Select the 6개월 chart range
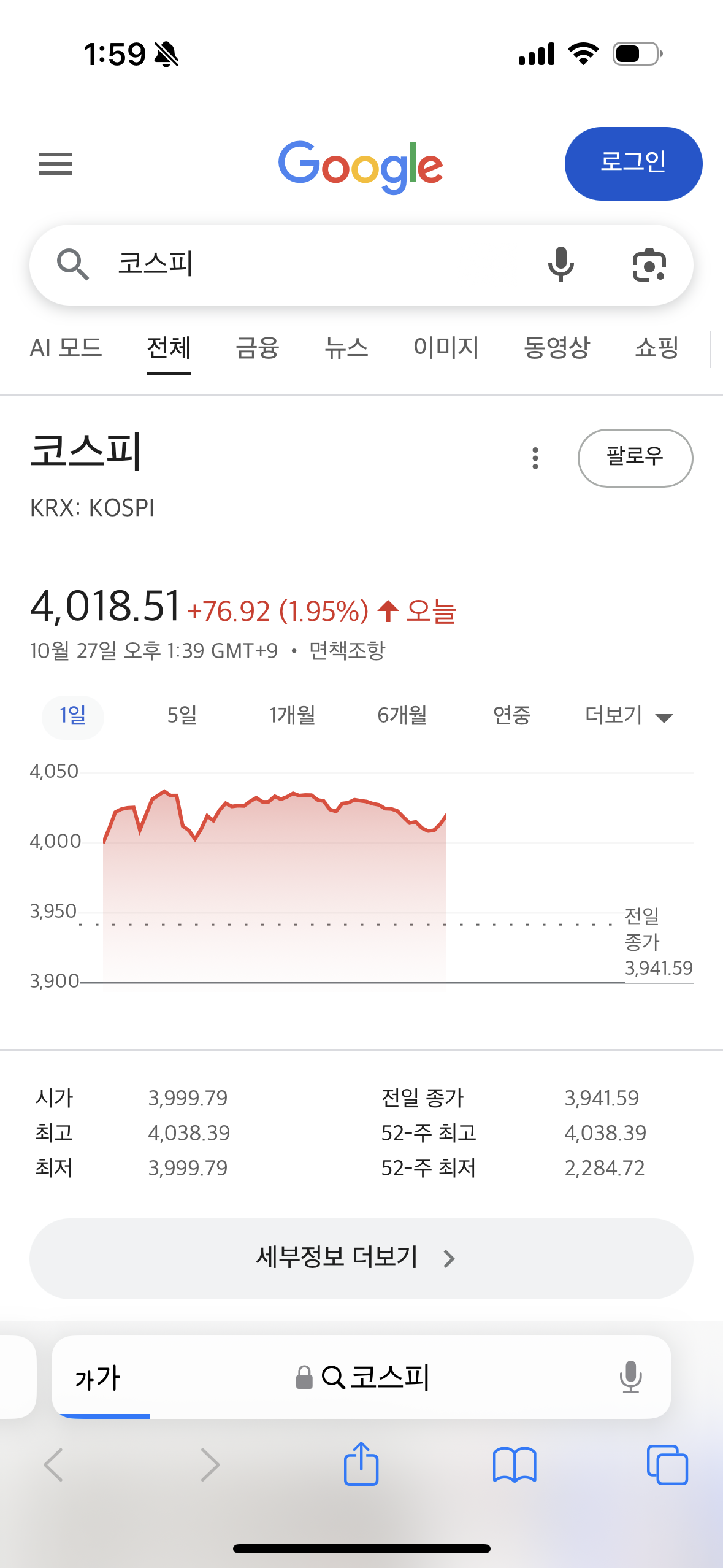Image resolution: width=723 pixels, height=1568 pixels. (x=402, y=715)
